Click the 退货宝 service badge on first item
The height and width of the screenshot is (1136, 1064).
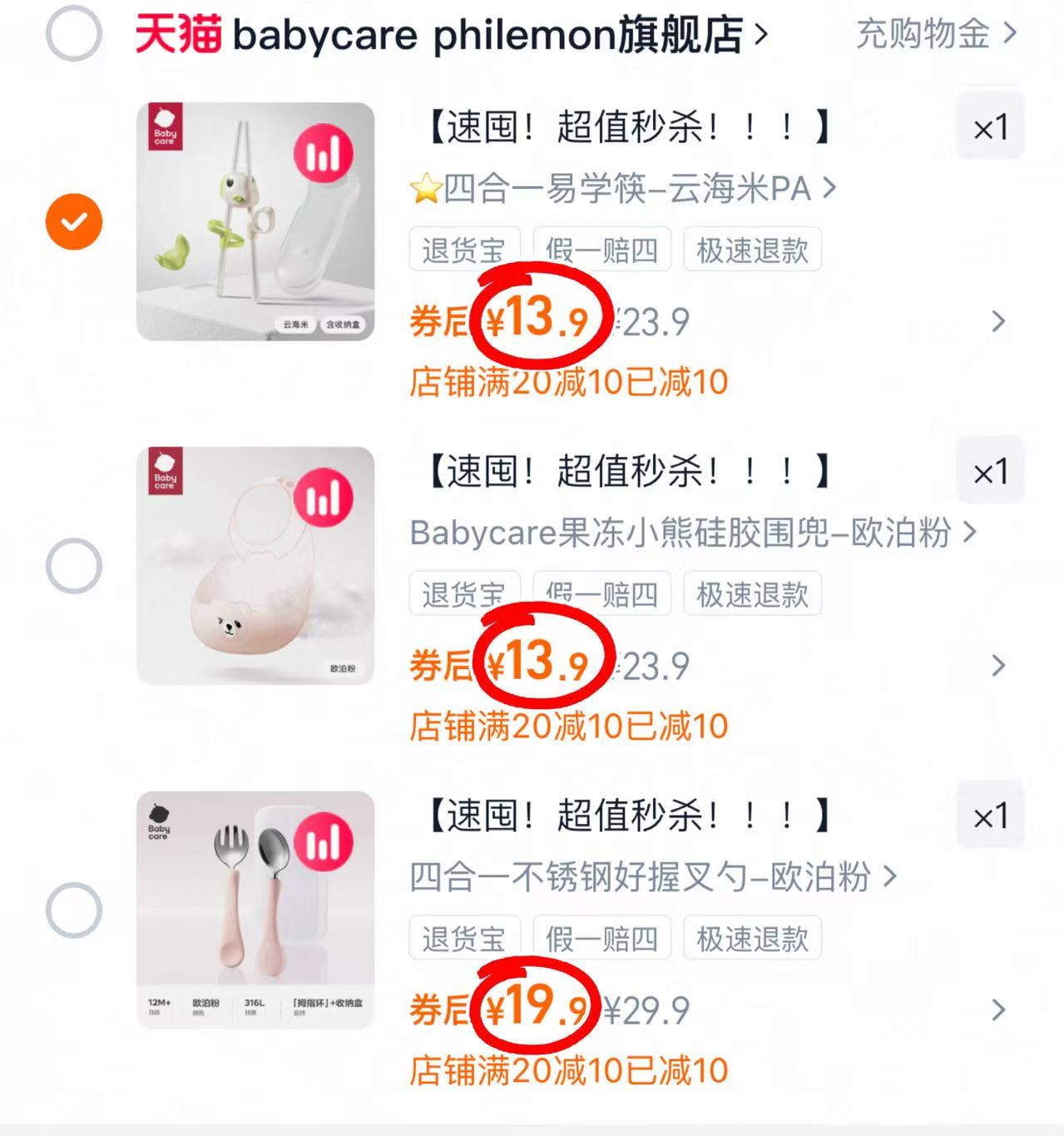click(x=463, y=250)
